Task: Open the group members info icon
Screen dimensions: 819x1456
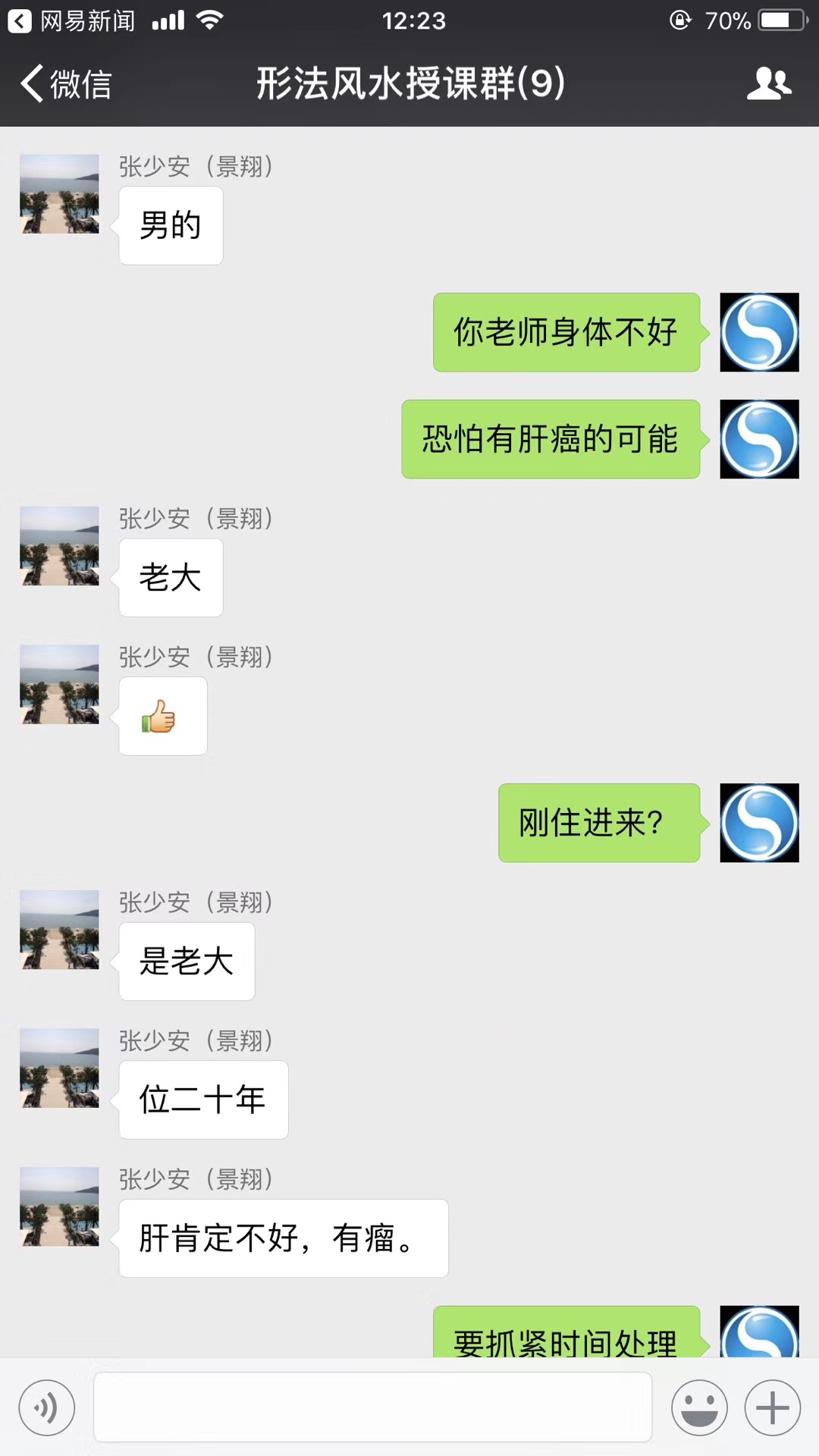Action: [769, 83]
